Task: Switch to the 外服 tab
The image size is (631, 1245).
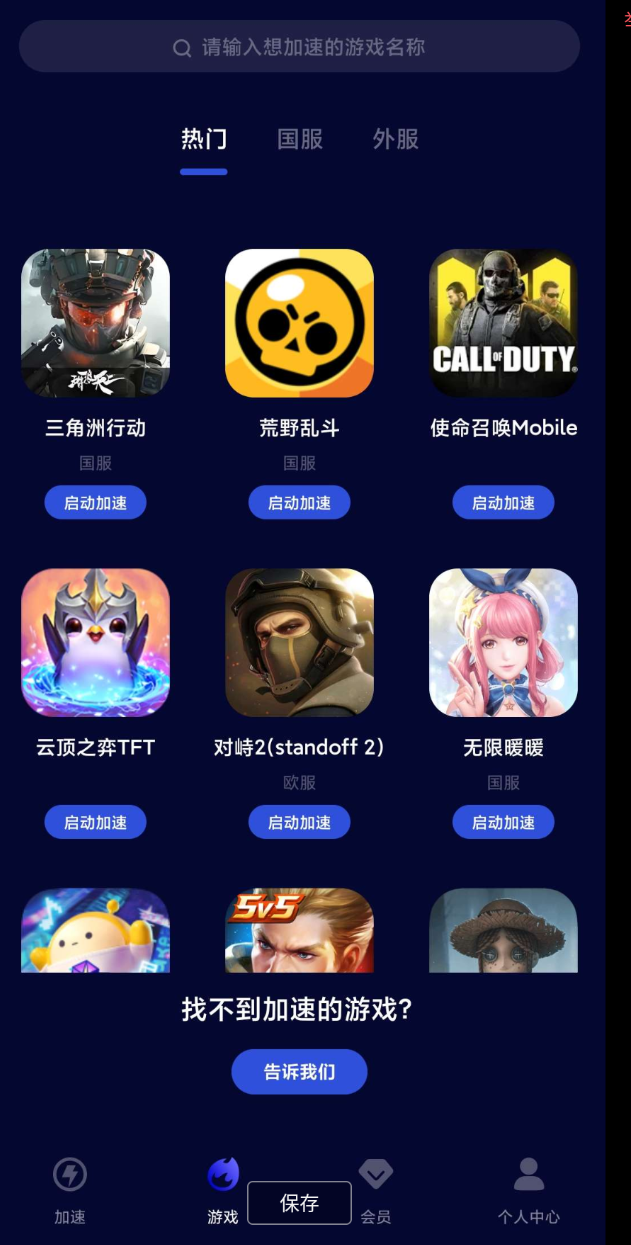Action: point(395,139)
